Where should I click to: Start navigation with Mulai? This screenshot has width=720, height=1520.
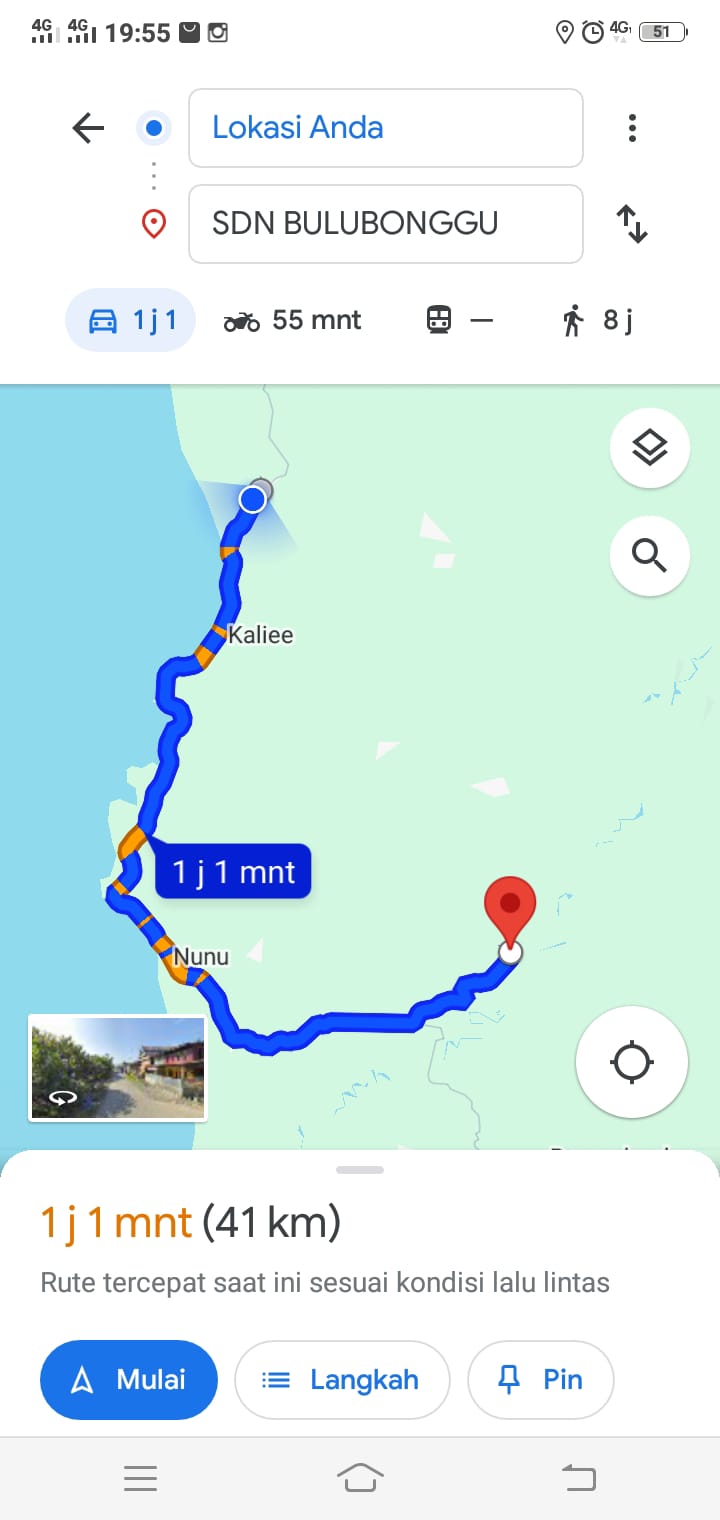[x=129, y=1380]
